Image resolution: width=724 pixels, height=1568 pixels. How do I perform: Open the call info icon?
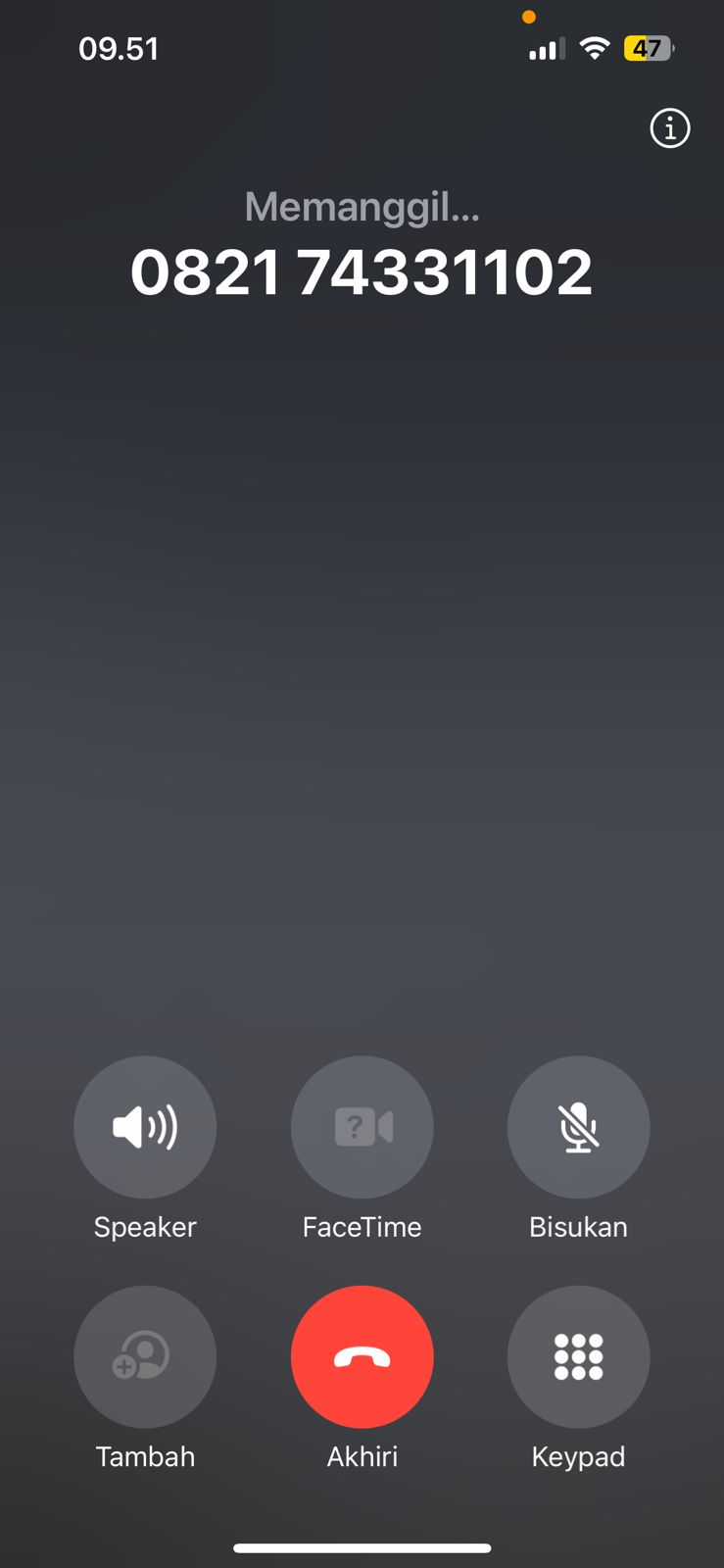coord(670,128)
